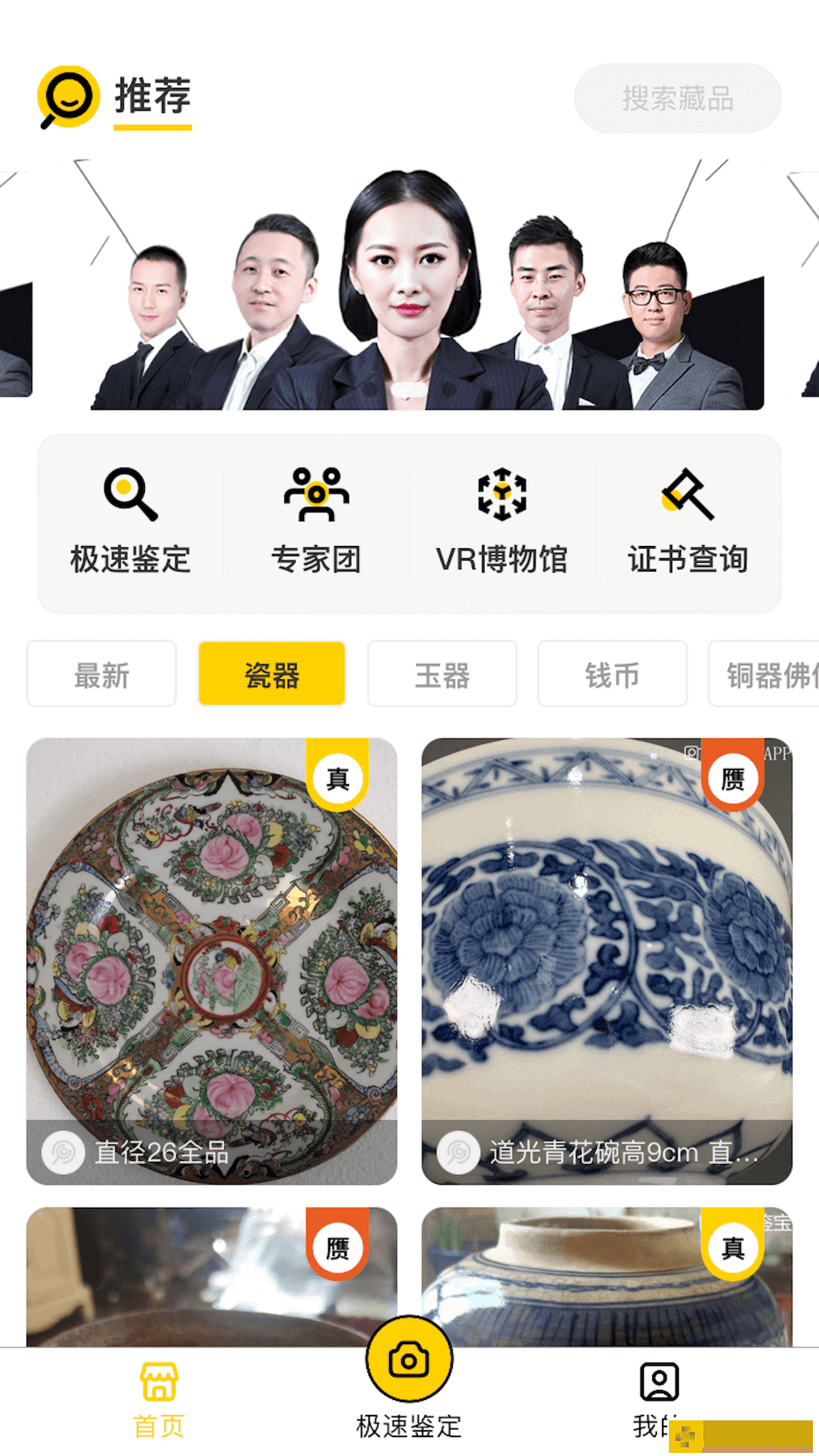Open the 直径26全品 plate item
This screenshot has width=819, height=1456.
coord(212,961)
